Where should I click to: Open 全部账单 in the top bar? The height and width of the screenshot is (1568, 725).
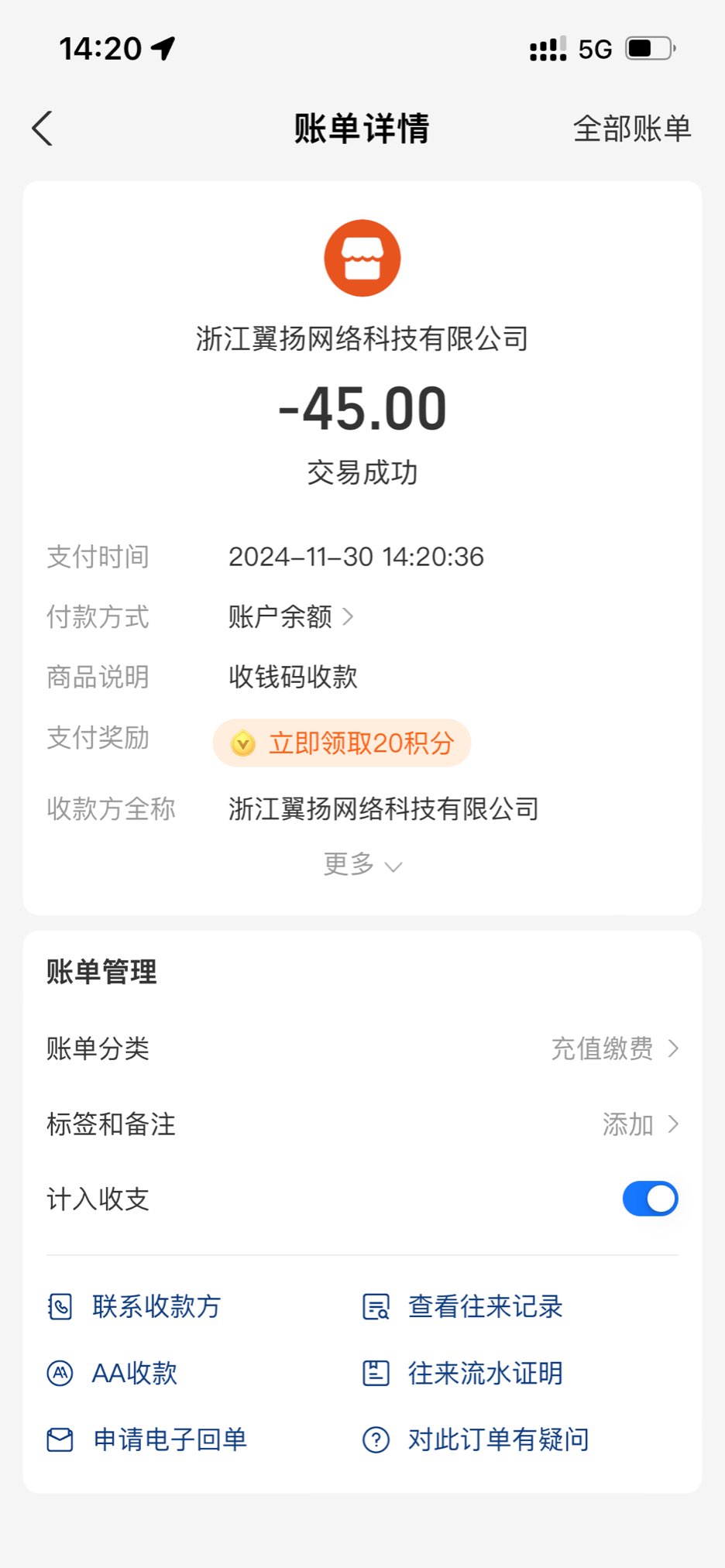631,129
